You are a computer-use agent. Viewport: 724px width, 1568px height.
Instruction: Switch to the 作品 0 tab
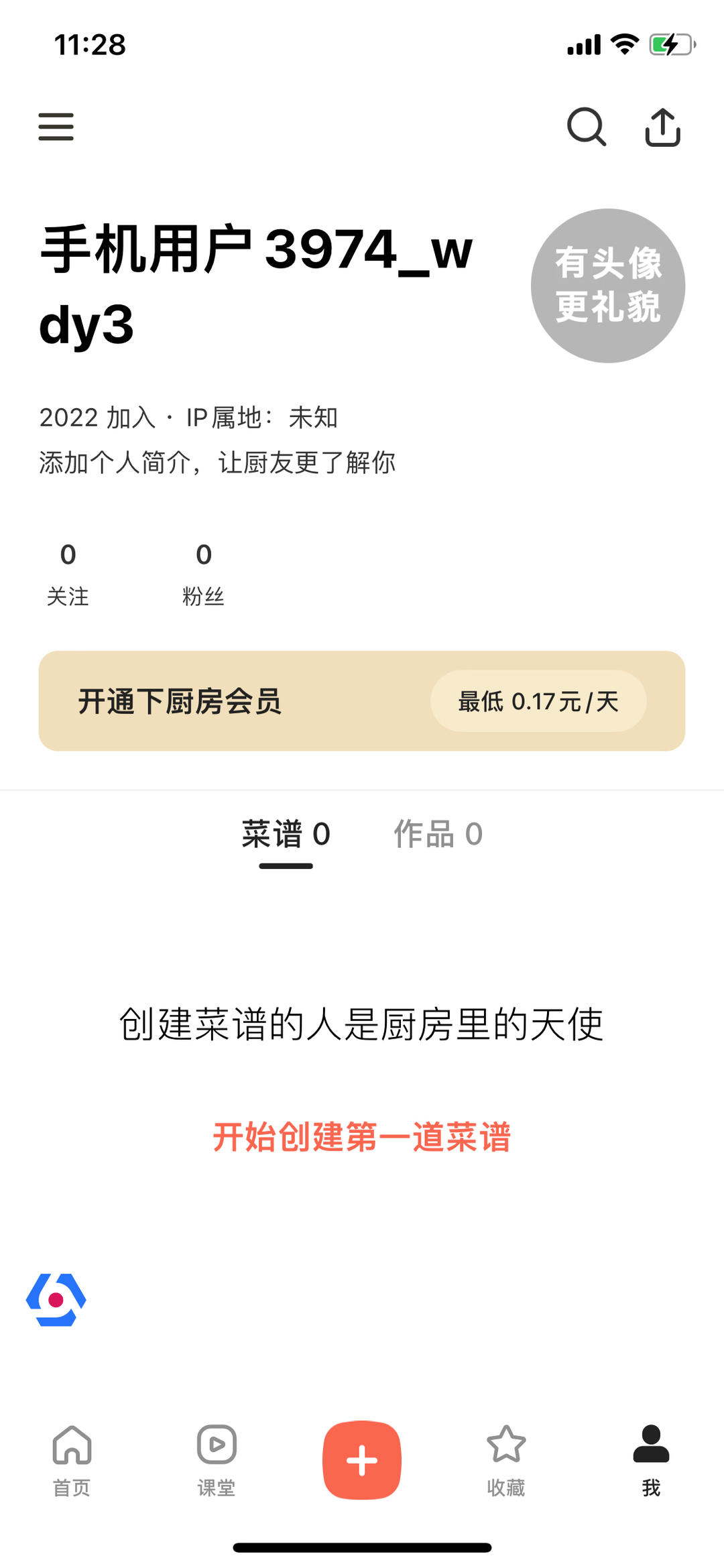point(438,835)
